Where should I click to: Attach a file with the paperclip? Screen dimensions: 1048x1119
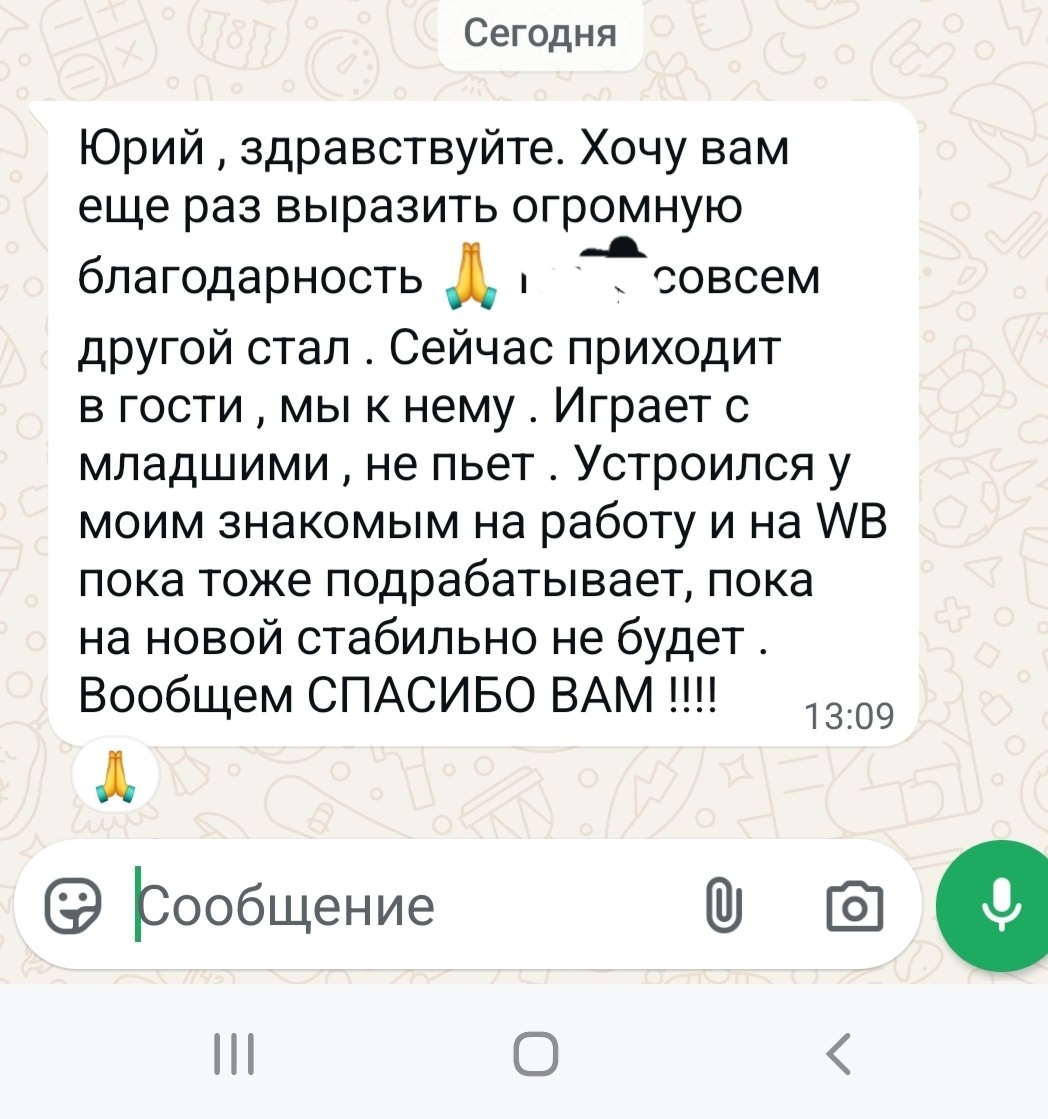point(723,907)
